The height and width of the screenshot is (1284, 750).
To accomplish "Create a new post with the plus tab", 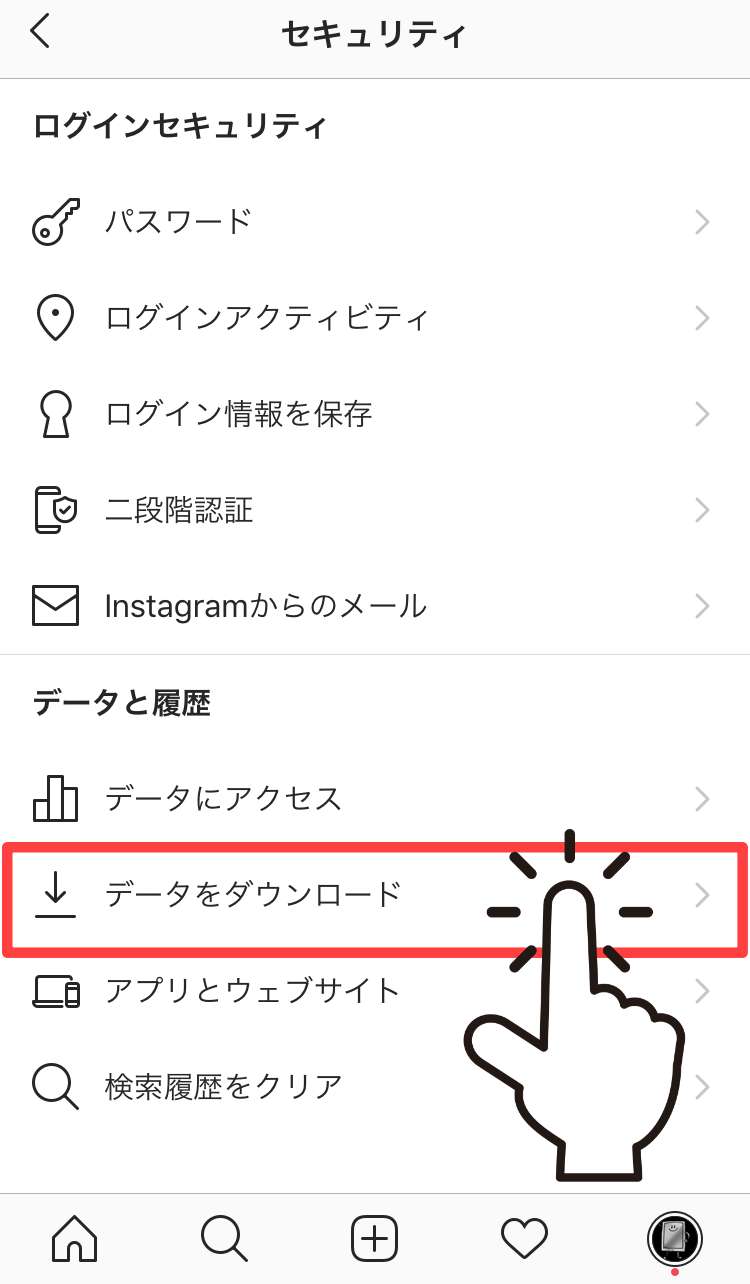I will coord(375,1240).
